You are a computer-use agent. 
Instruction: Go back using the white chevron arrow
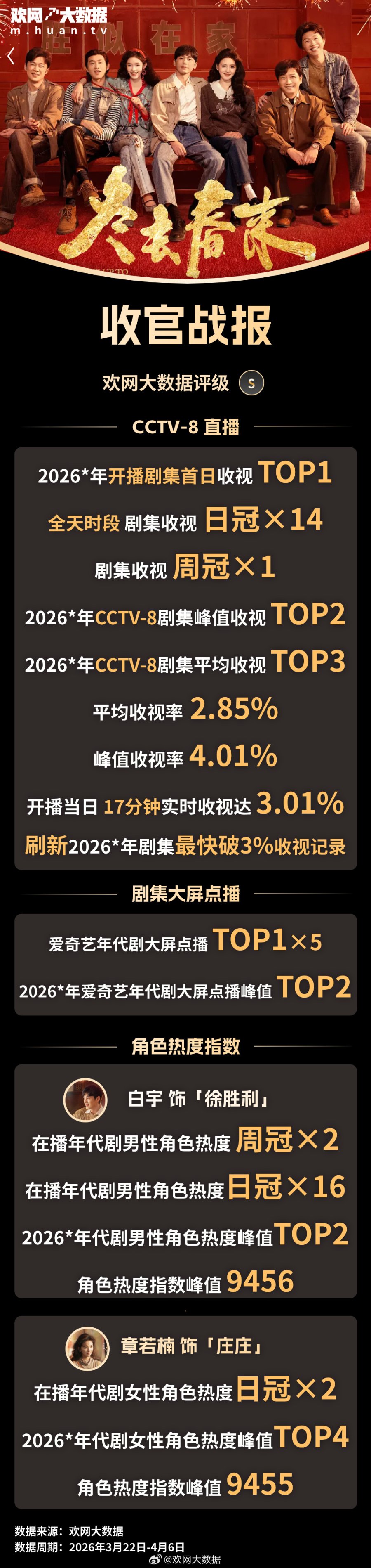pyautogui.click(x=11, y=56)
